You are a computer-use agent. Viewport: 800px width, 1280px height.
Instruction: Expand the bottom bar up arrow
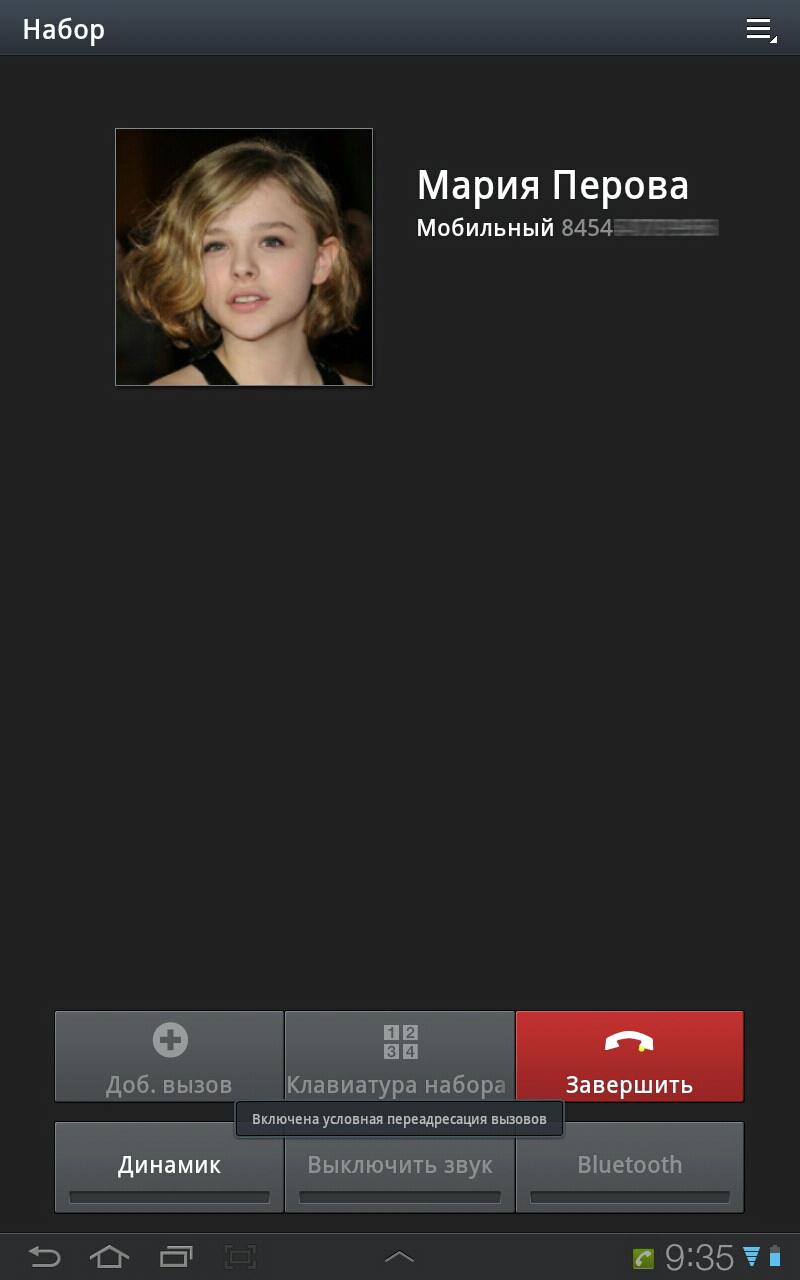point(399,1256)
